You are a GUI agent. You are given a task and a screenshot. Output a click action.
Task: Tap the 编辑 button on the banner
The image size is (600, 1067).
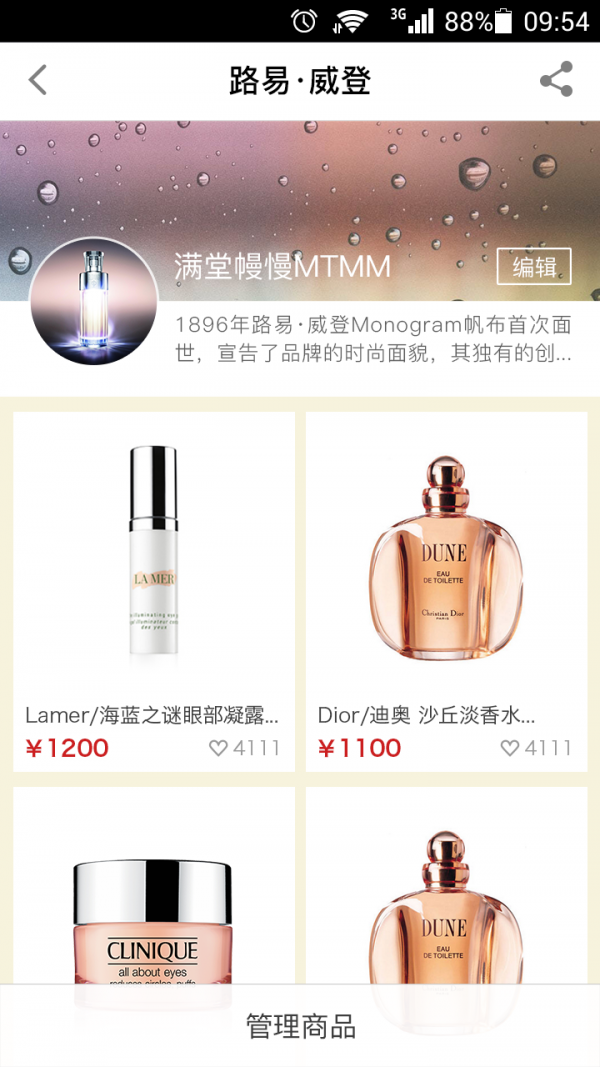coord(534,267)
